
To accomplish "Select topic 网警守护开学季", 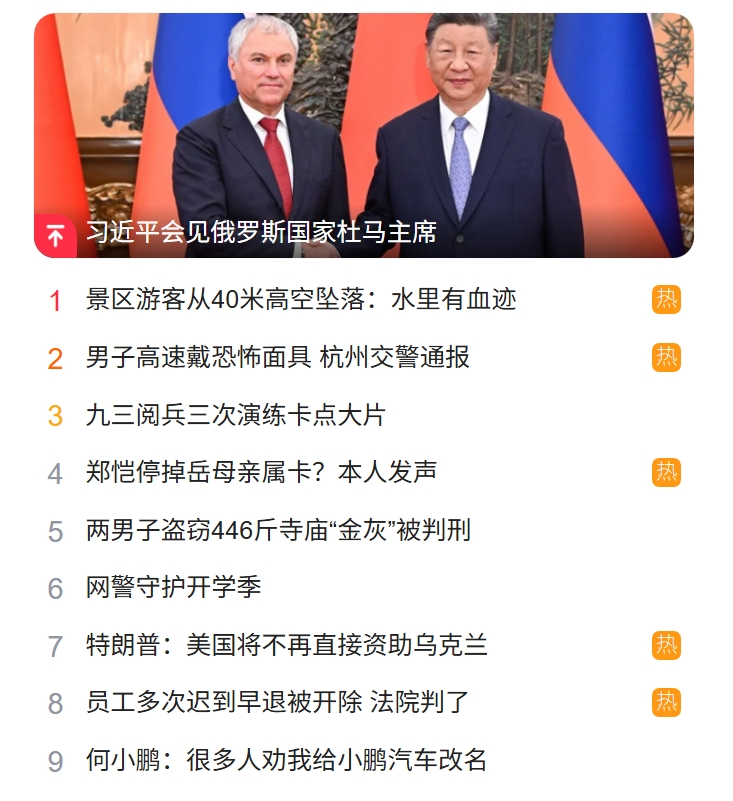I will pyautogui.click(x=174, y=587).
